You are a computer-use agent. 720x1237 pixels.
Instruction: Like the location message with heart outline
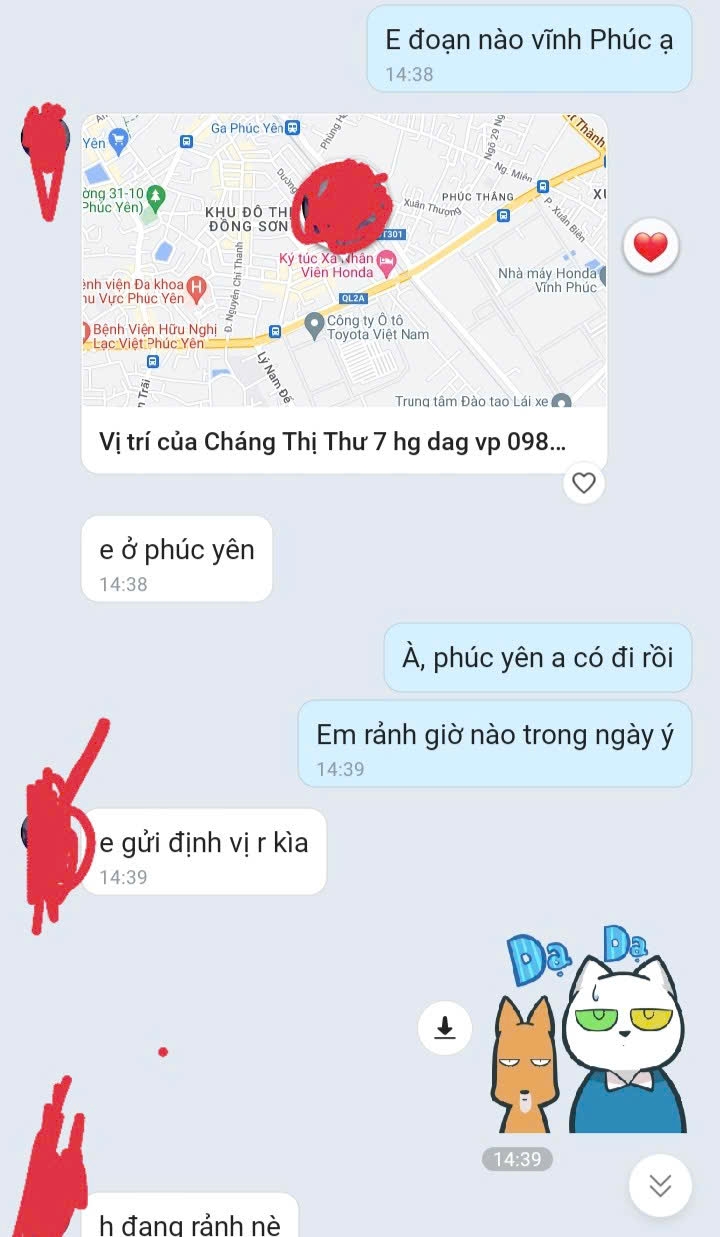(x=583, y=484)
